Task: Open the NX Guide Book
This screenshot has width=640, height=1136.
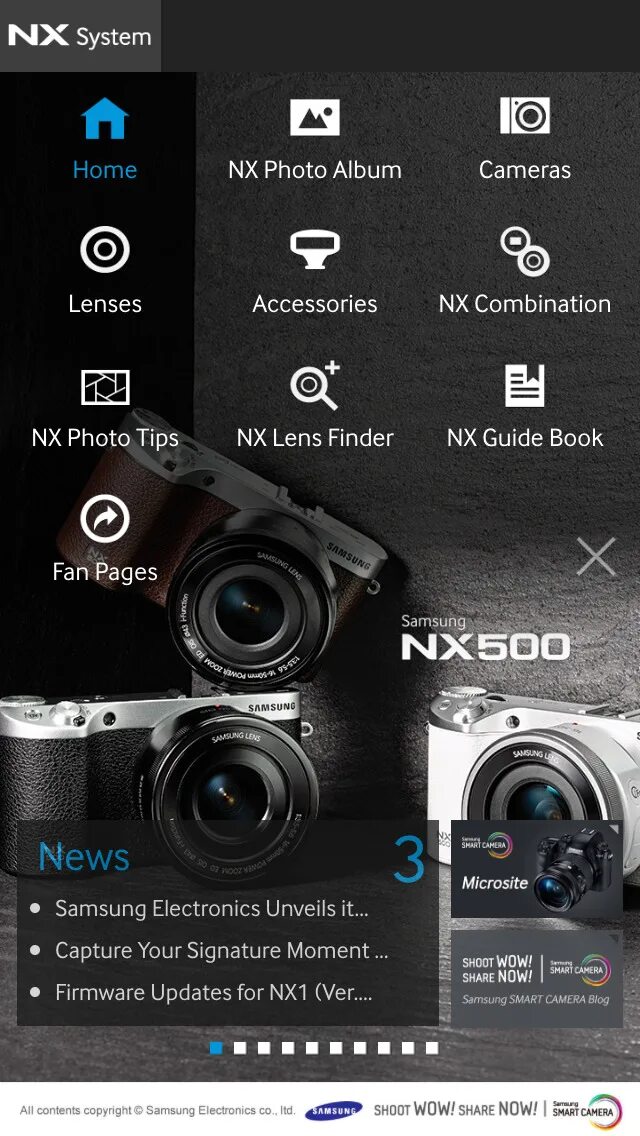Action: click(525, 408)
